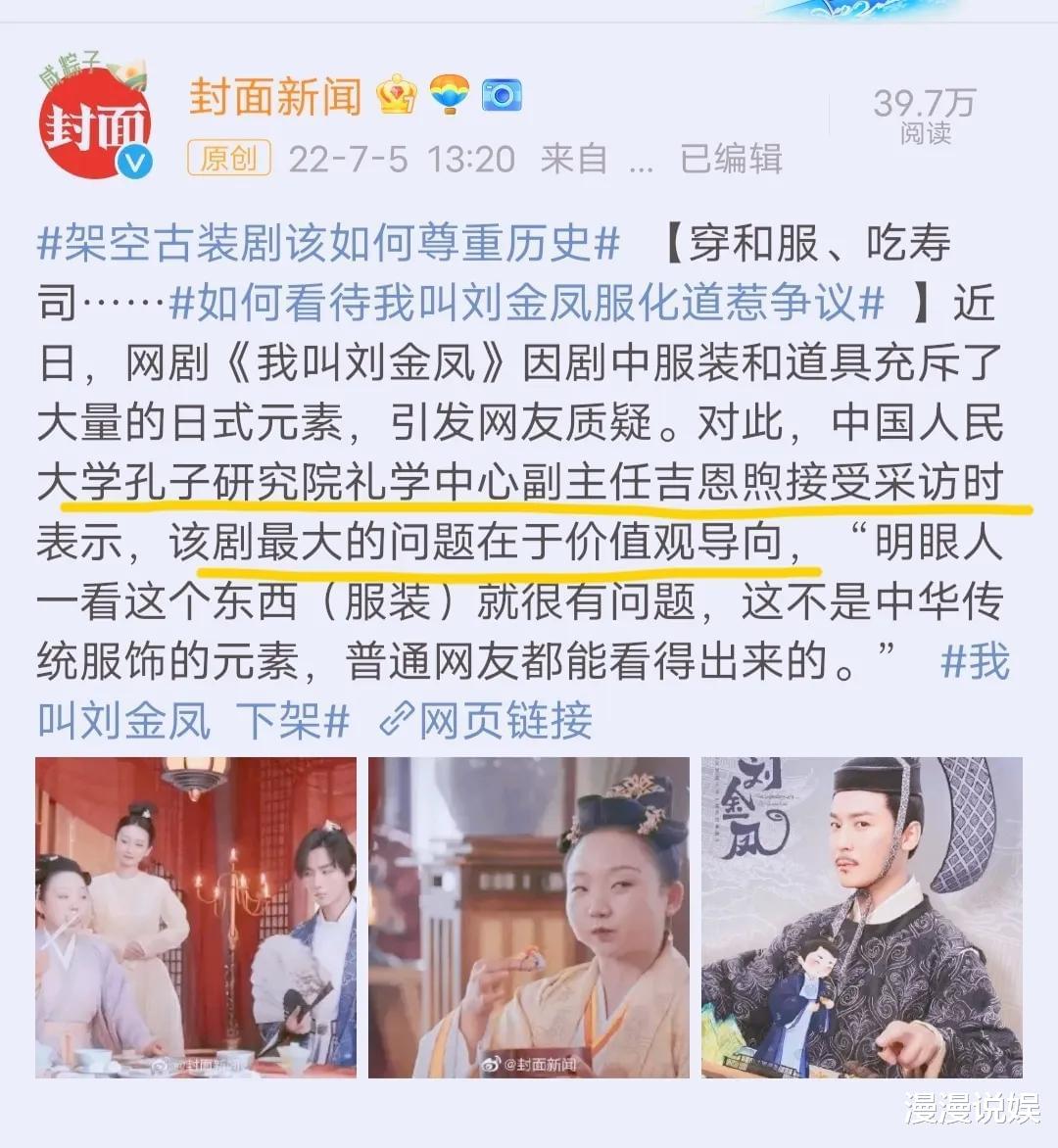This screenshot has height=1148, width=1058.
Task: Open the 封面新闻 account name
Action: (x=275, y=97)
